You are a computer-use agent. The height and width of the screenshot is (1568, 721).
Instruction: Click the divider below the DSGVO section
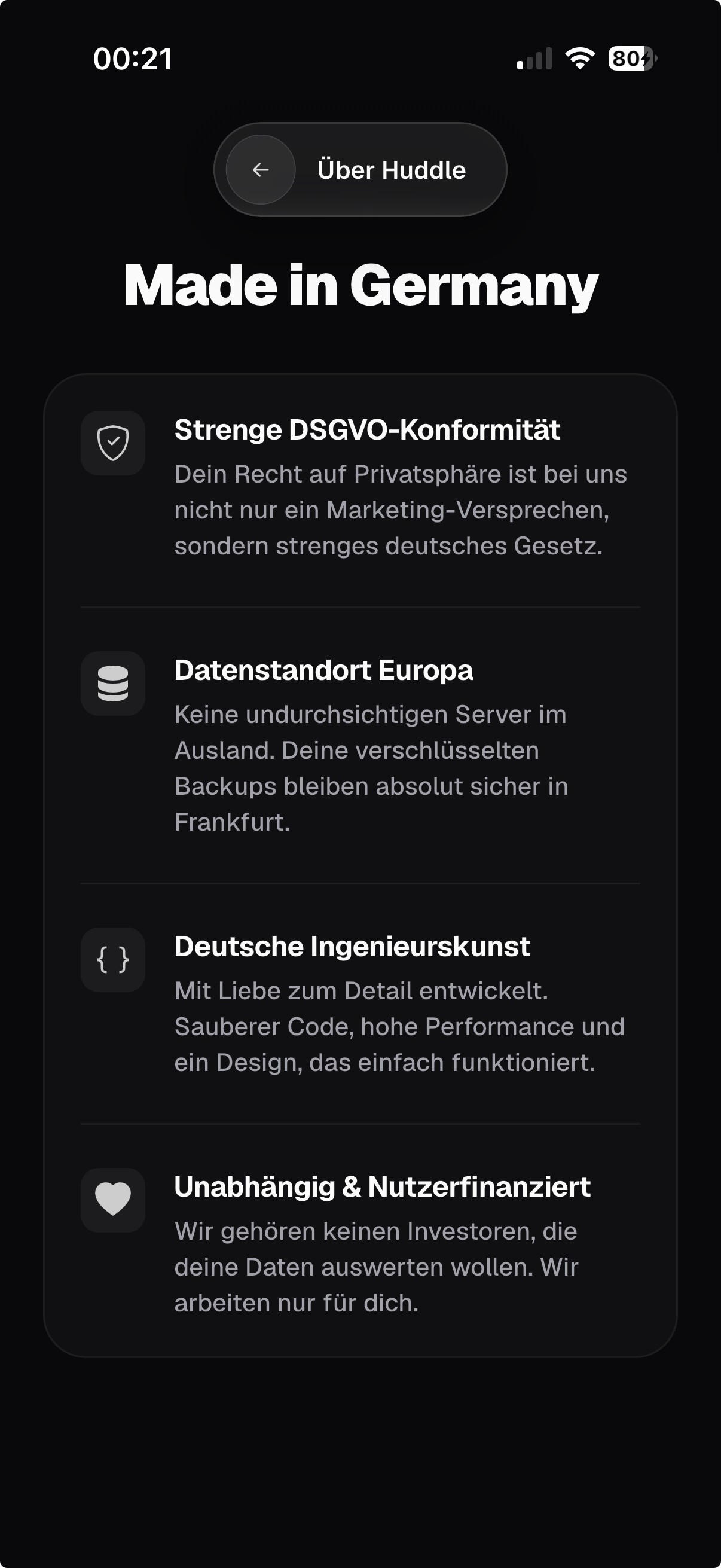coord(360,607)
